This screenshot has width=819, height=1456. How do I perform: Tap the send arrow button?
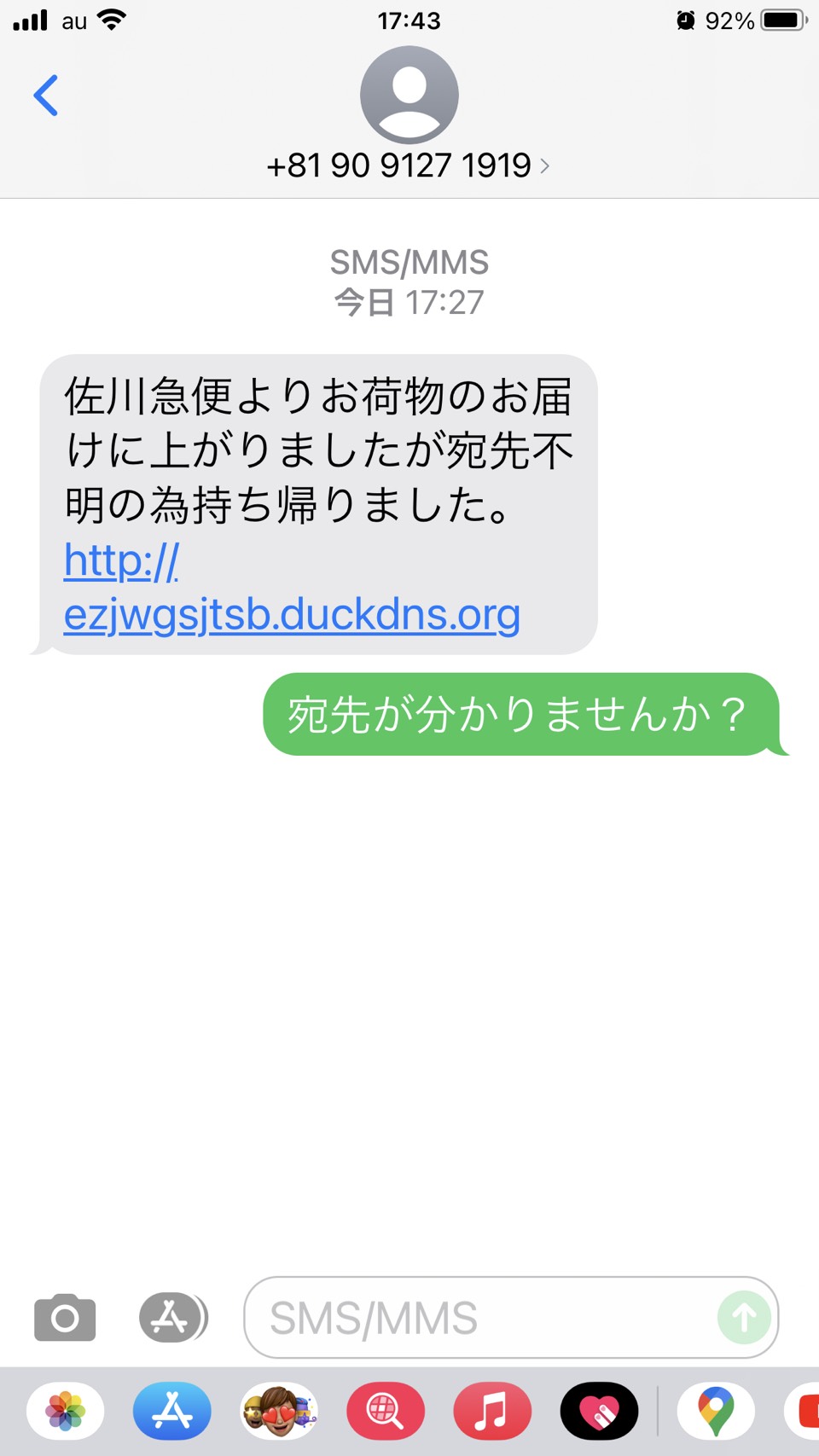pyautogui.click(x=744, y=1317)
